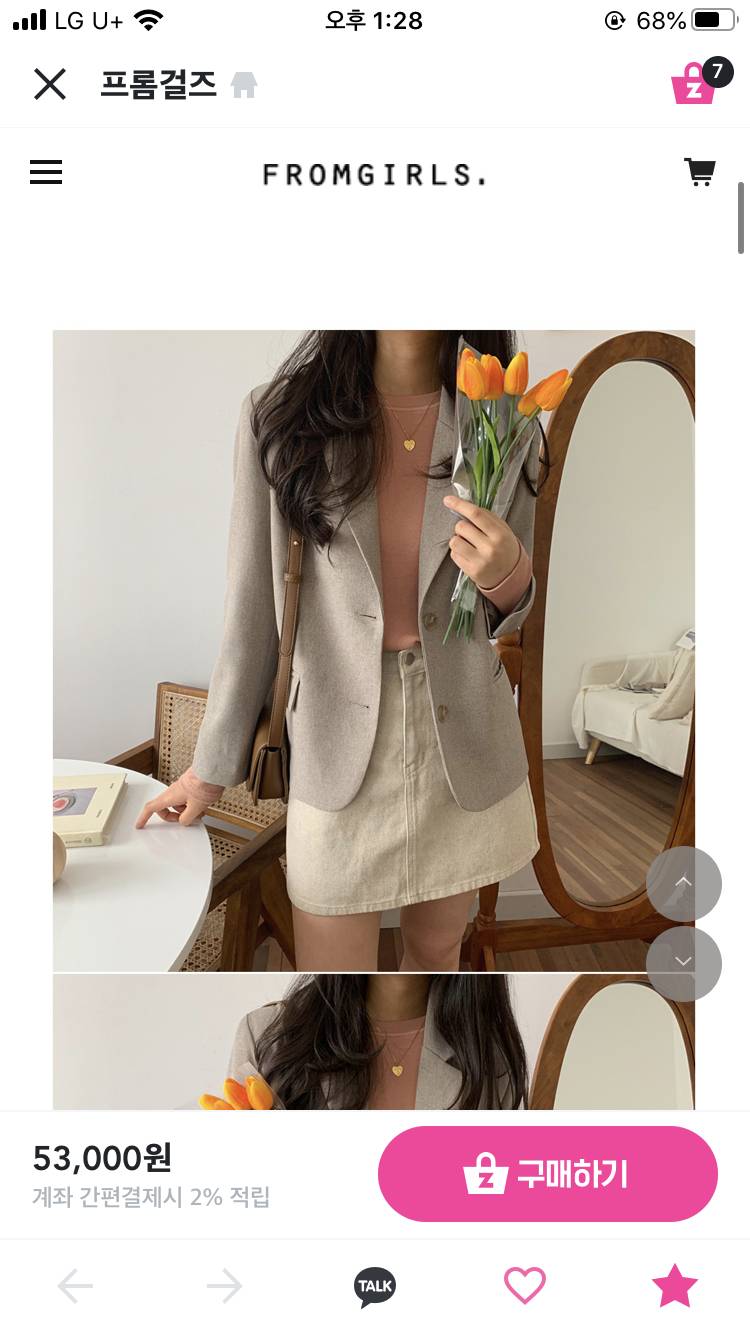This screenshot has width=750, height=1334.
Task: Bookmark the store with the star icon
Action: coord(674,1286)
